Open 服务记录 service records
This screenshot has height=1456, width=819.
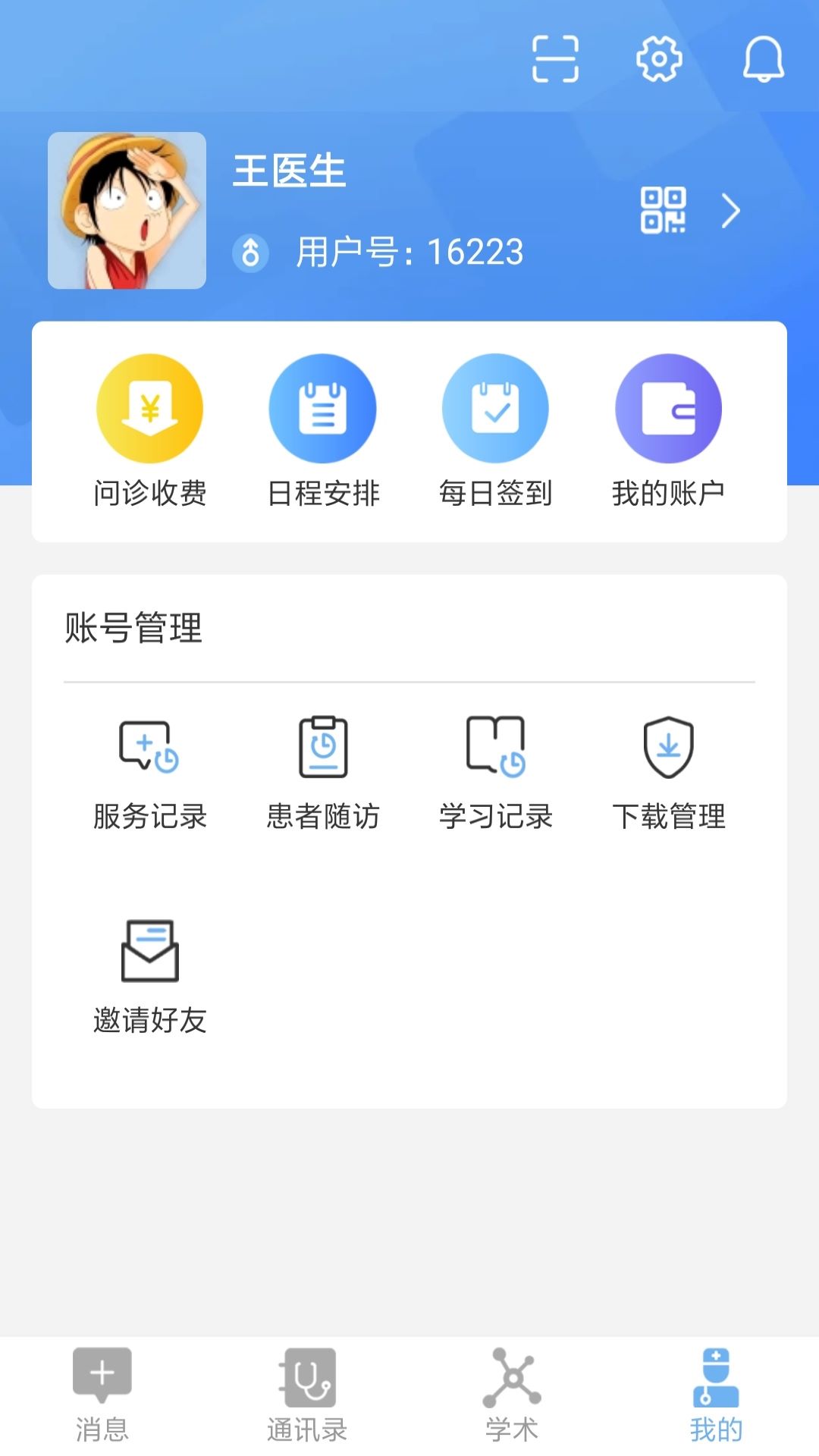149,773
